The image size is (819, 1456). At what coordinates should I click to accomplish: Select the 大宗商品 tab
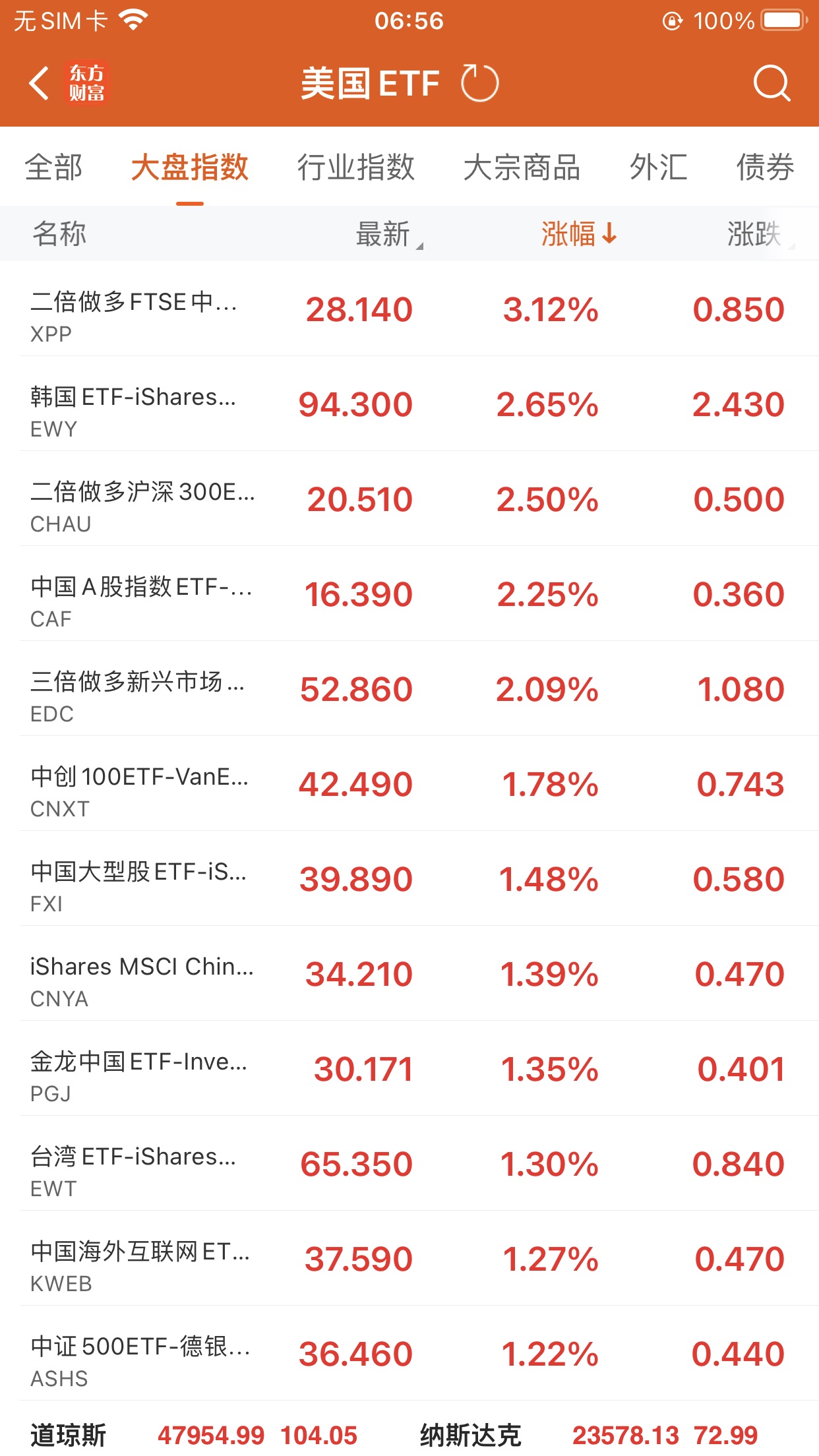point(522,167)
